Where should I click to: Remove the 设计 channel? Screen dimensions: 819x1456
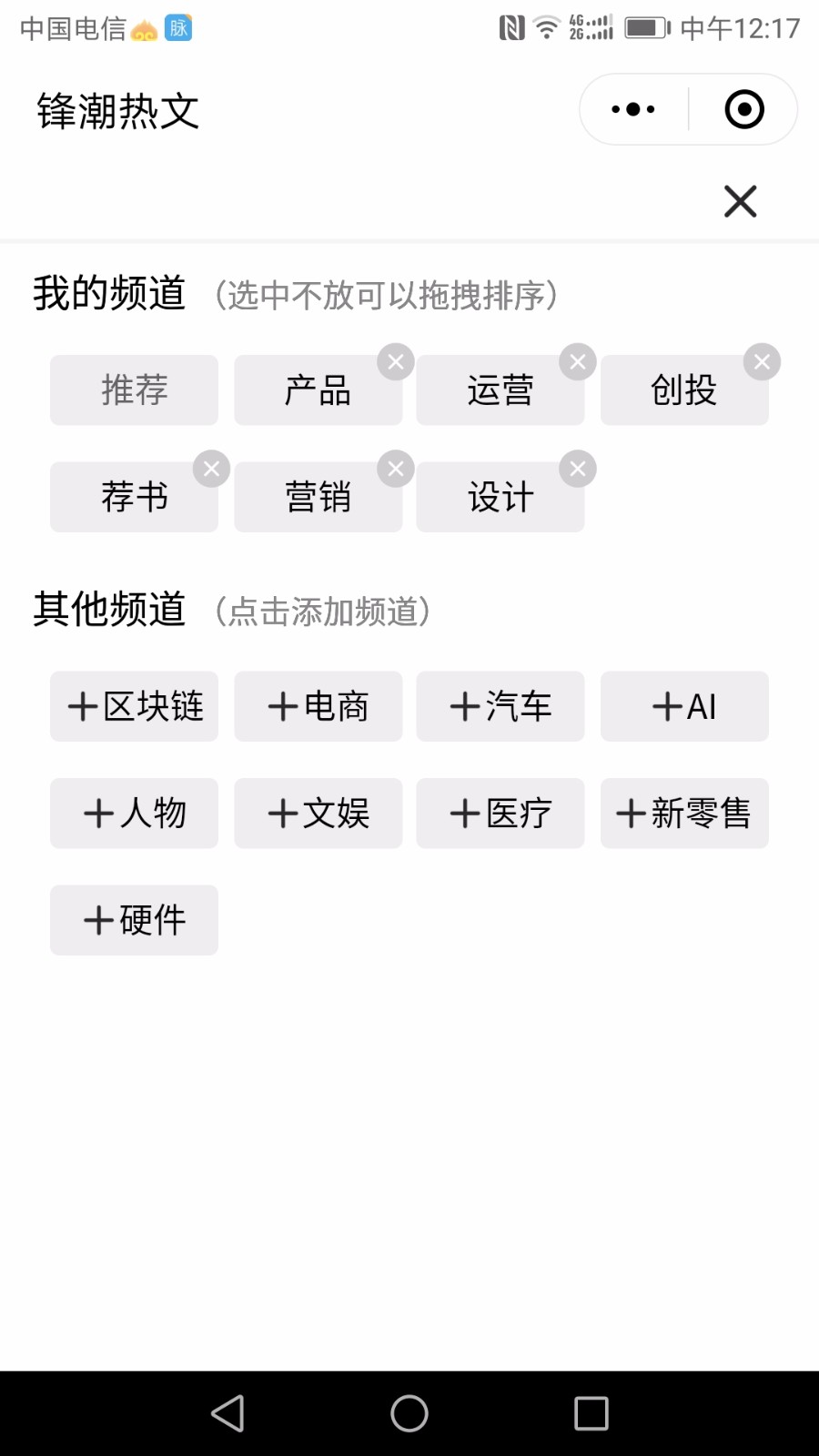(x=578, y=469)
